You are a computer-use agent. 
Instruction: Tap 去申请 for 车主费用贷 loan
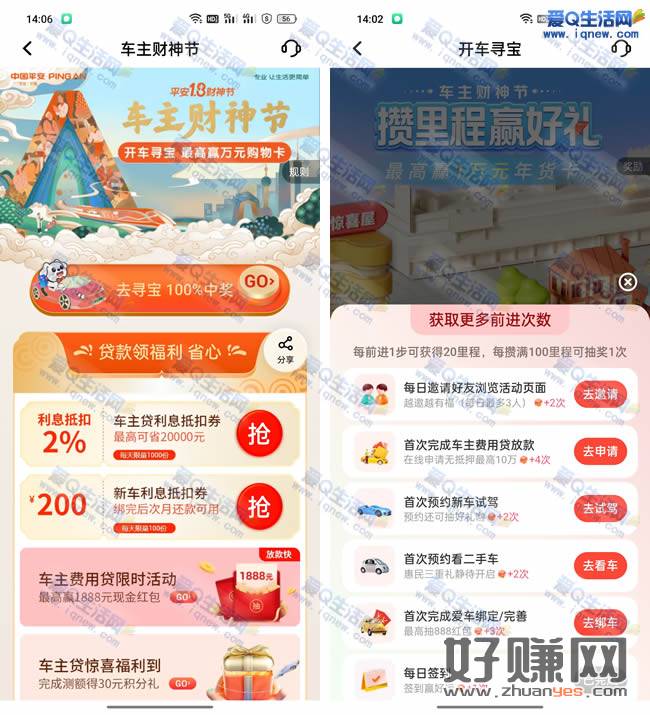pos(600,451)
